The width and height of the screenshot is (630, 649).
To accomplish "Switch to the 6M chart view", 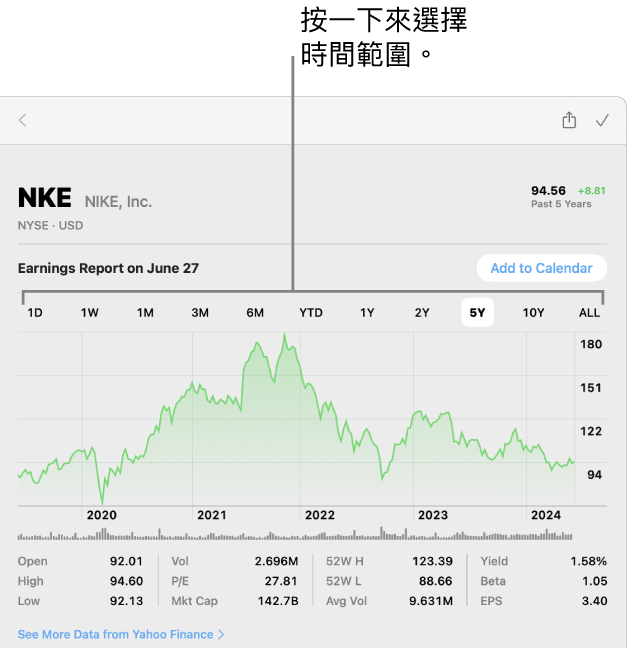I will pos(255,313).
